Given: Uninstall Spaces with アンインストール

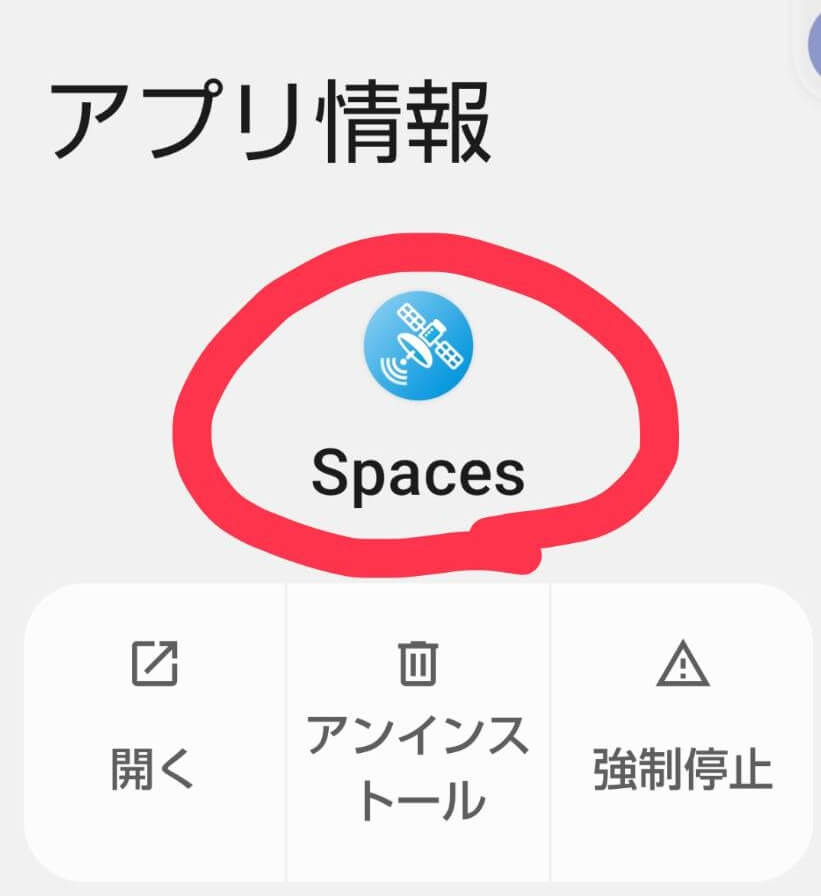Looking at the screenshot, I should point(418,730).
